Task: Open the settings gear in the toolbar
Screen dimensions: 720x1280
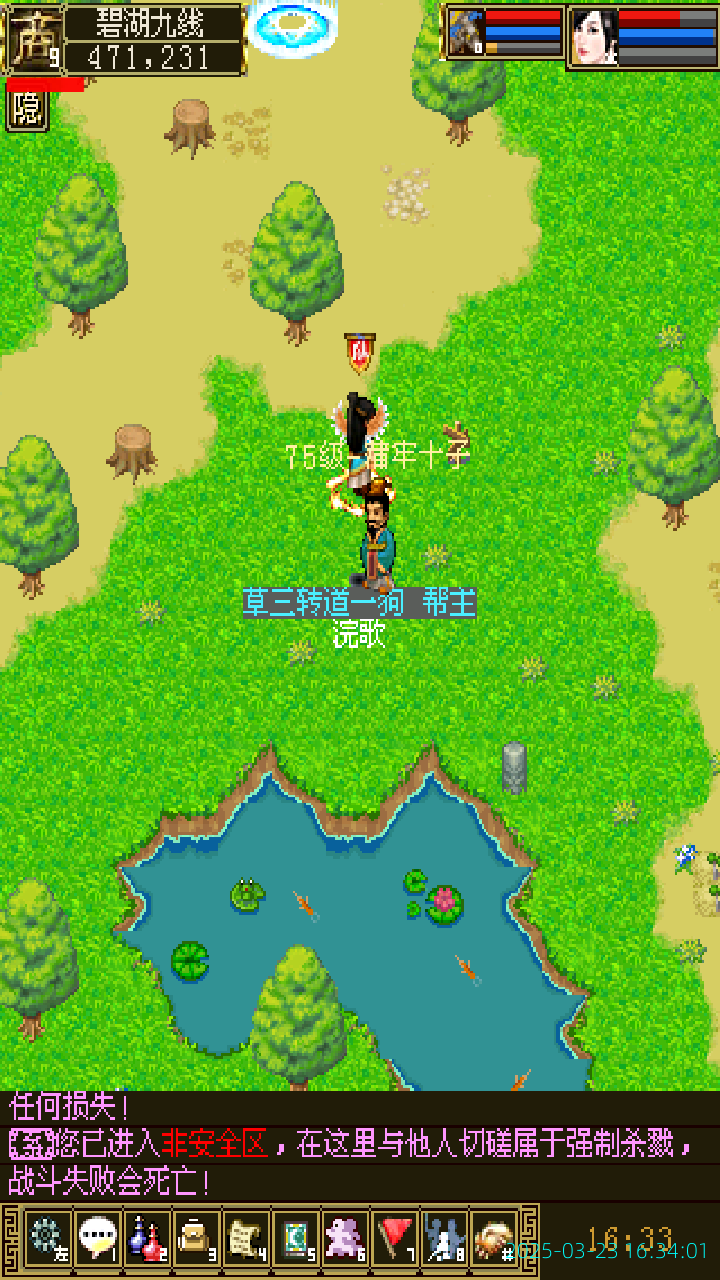Action: (x=46, y=1239)
